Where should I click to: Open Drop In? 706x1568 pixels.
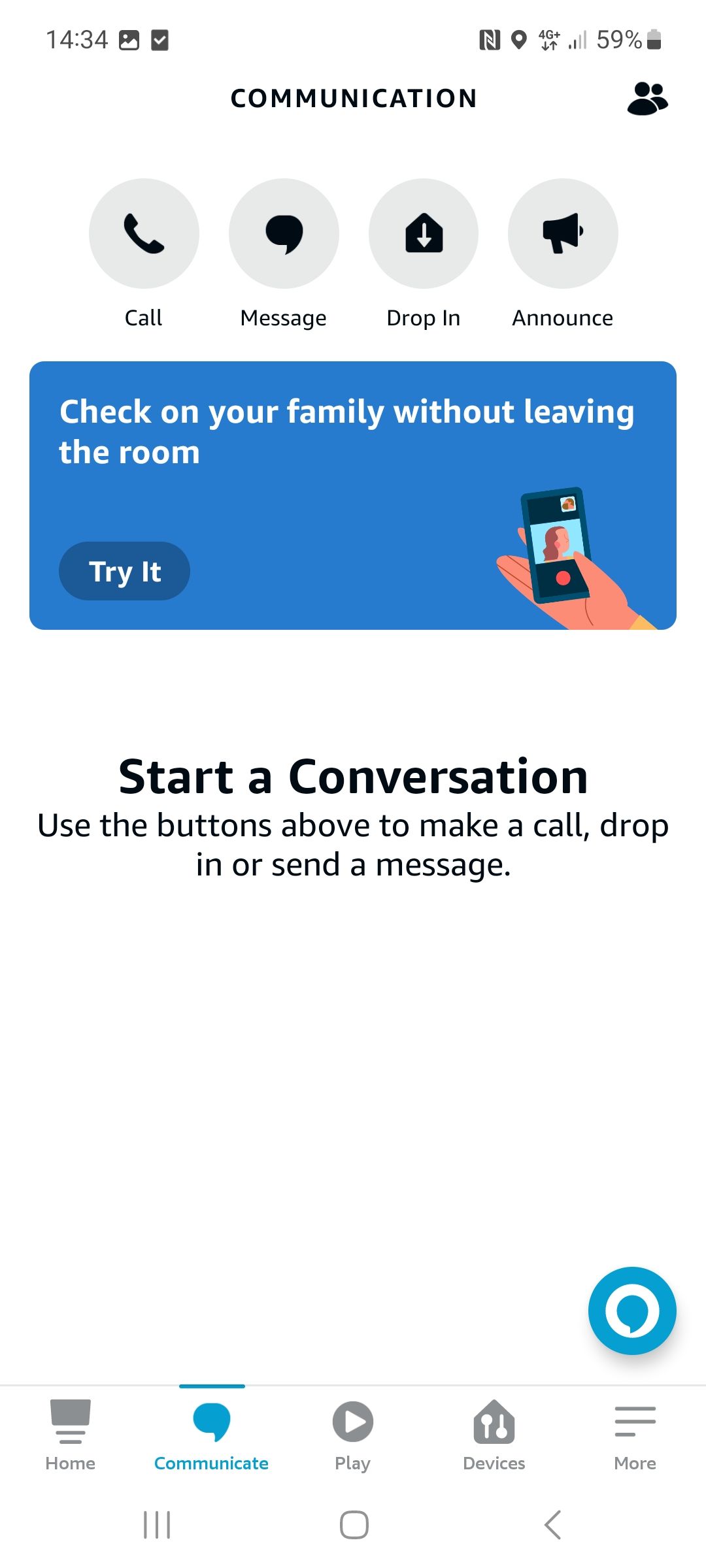point(424,234)
